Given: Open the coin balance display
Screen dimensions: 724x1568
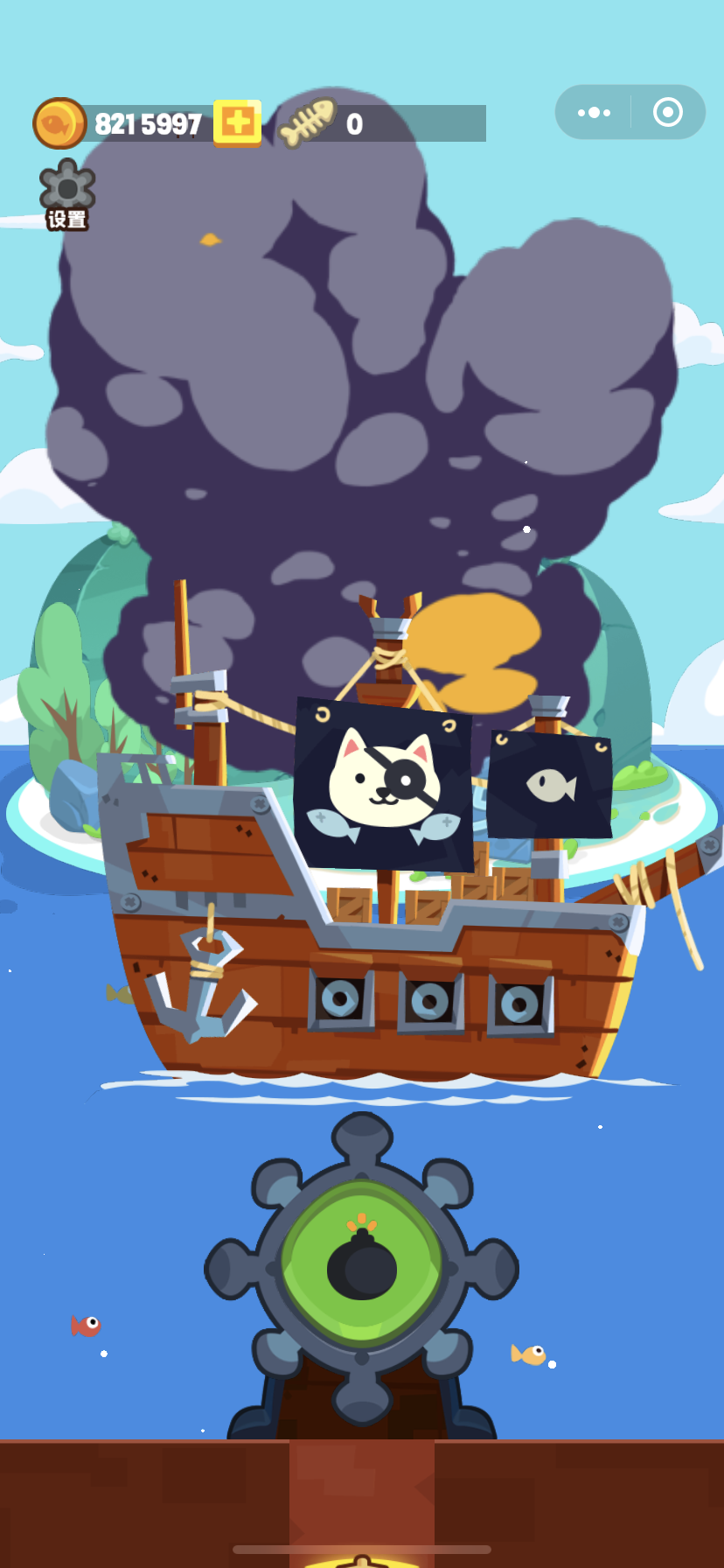Looking at the screenshot, I should pyautogui.click(x=122, y=123).
